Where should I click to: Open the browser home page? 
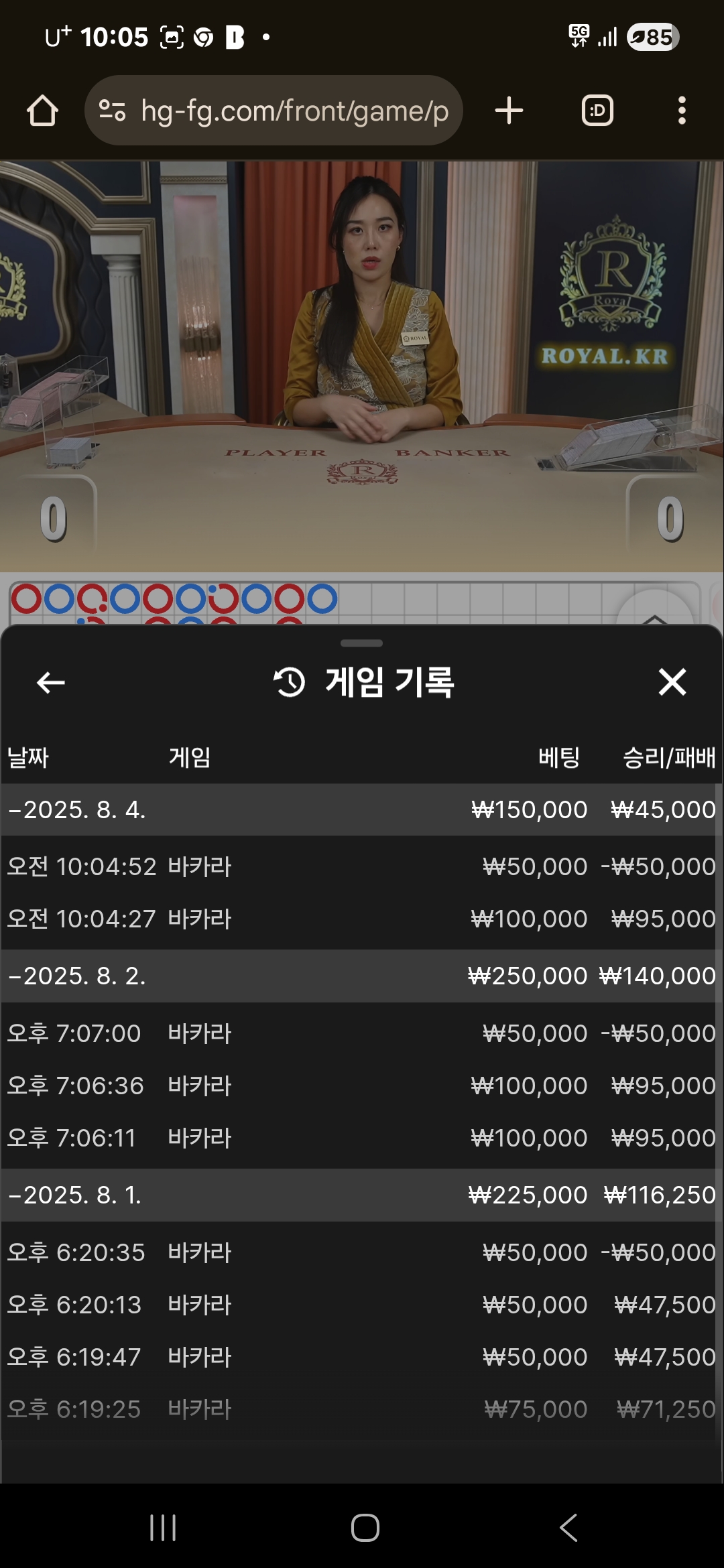(x=42, y=111)
